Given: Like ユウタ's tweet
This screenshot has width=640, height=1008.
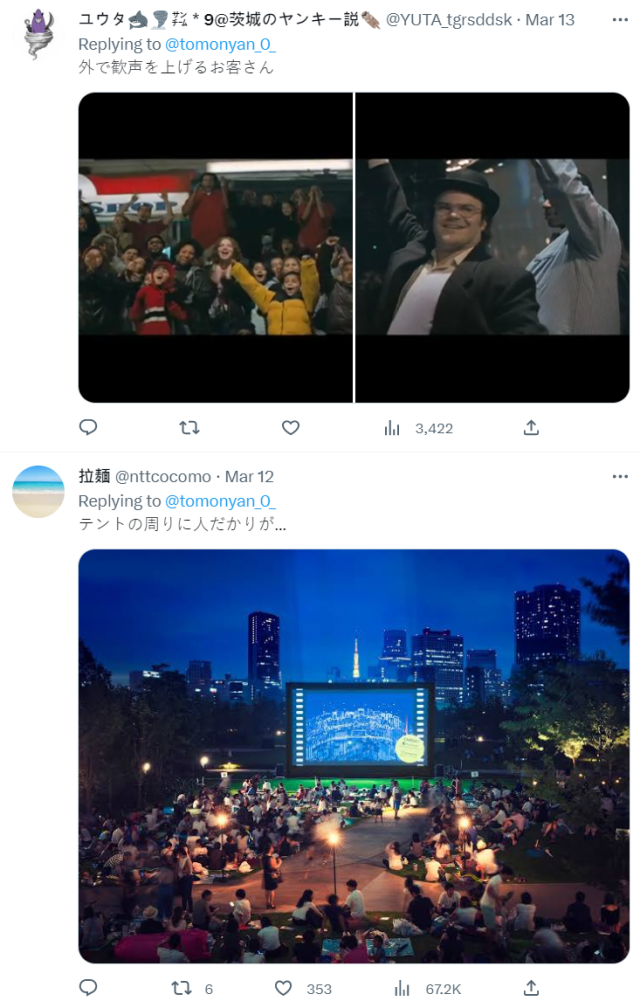Looking at the screenshot, I should point(290,427).
